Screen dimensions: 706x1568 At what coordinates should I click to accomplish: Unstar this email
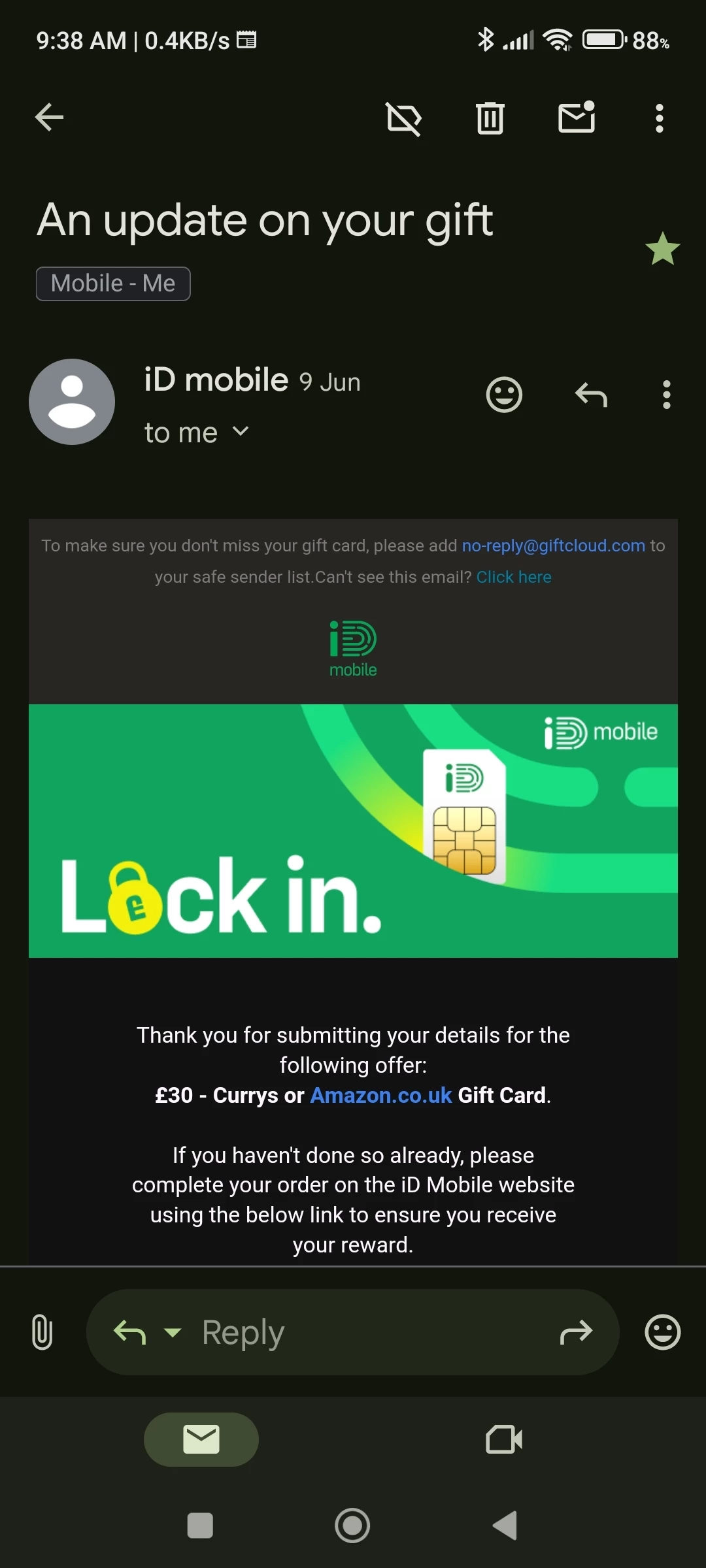[x=662, y=249]
